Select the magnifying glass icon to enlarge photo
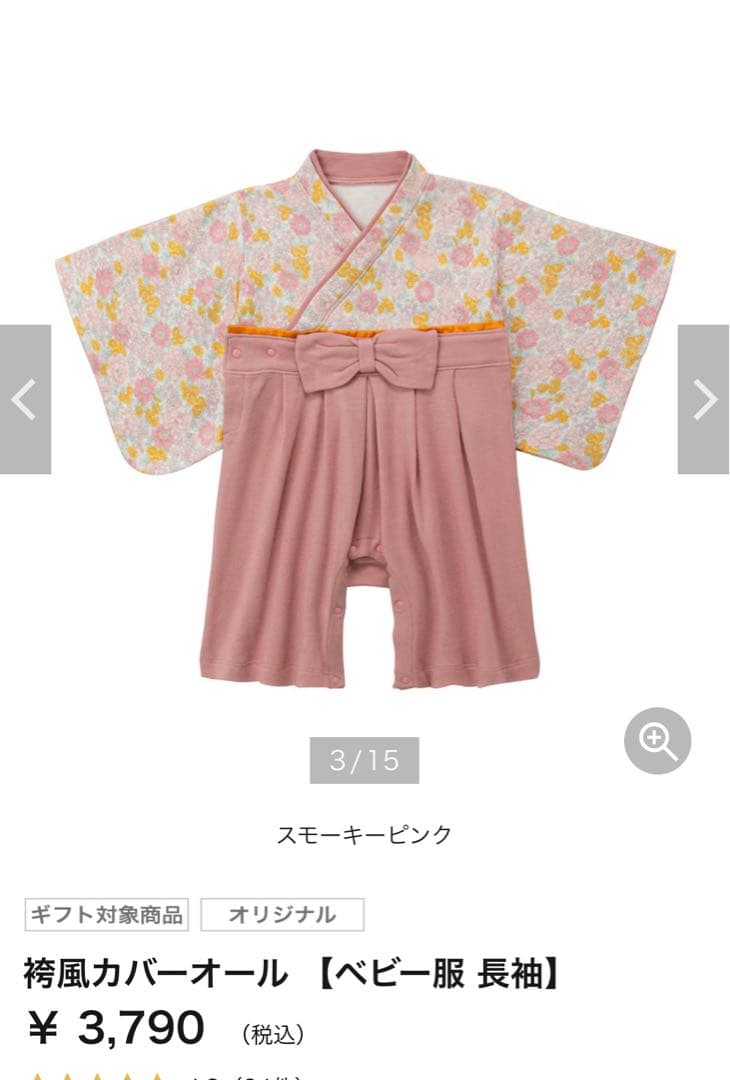The image size is (730, 1080). tap(655, 739)
